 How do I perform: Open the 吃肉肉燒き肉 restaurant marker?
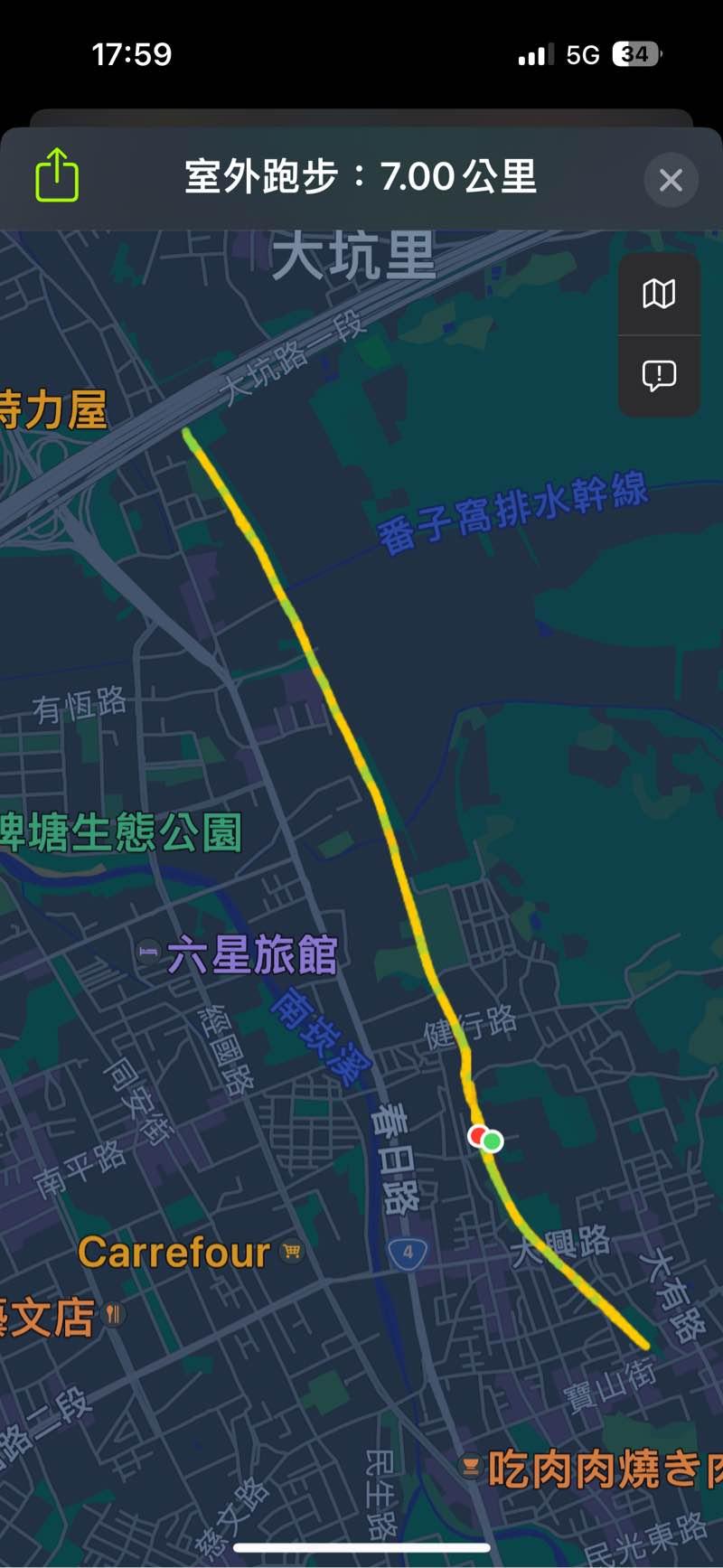(471, 1466)
